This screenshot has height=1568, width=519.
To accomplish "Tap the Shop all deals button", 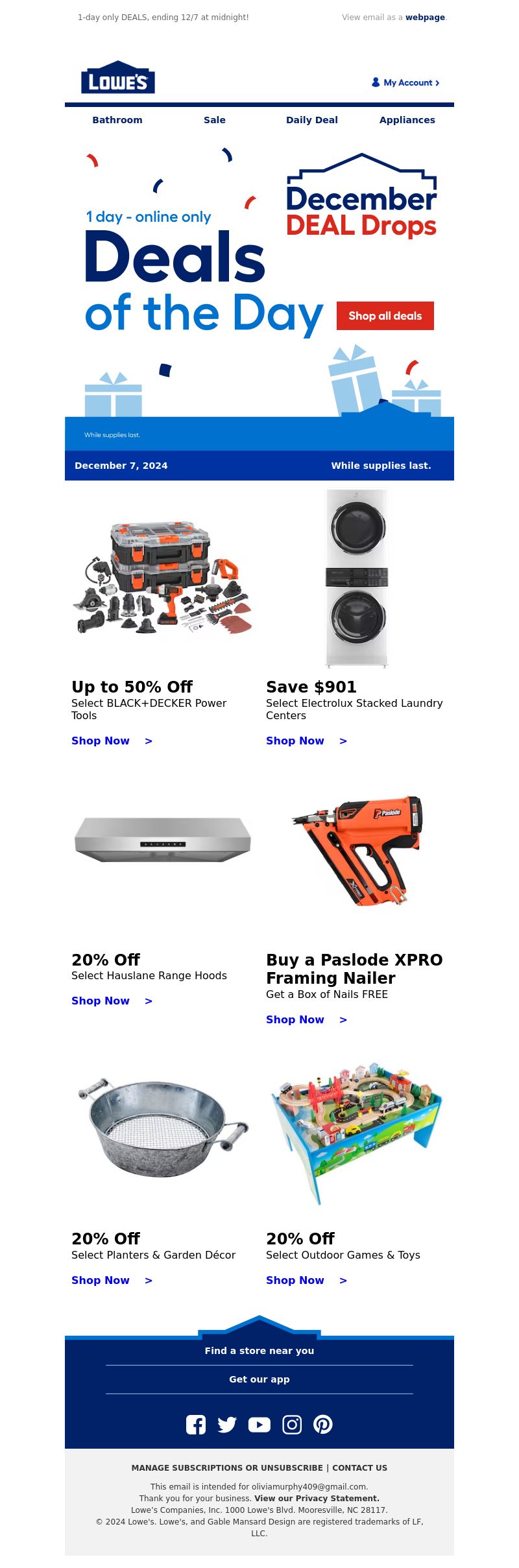I will pos(385,316).
